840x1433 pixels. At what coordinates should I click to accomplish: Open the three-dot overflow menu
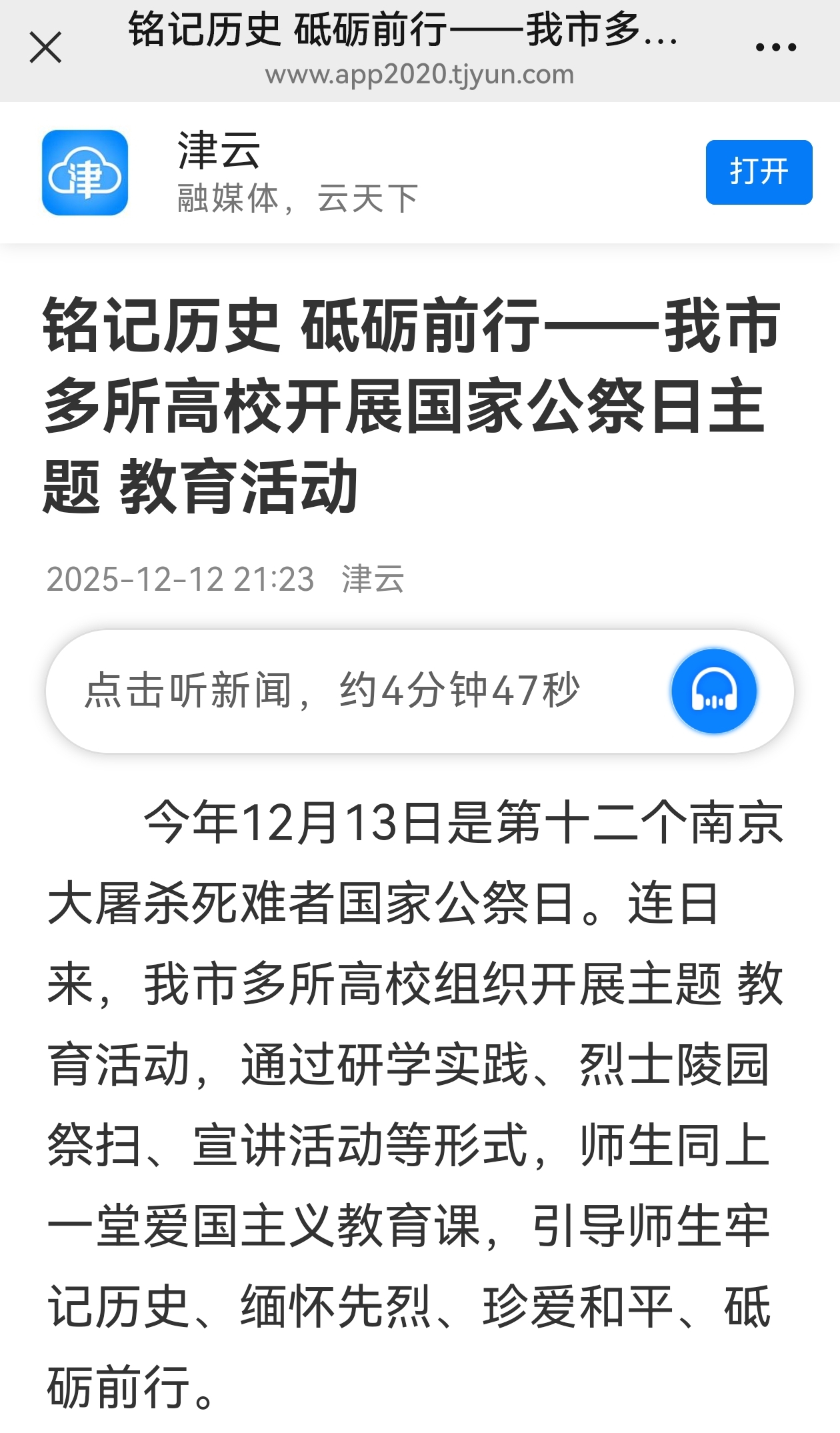(x=775, y=48)
